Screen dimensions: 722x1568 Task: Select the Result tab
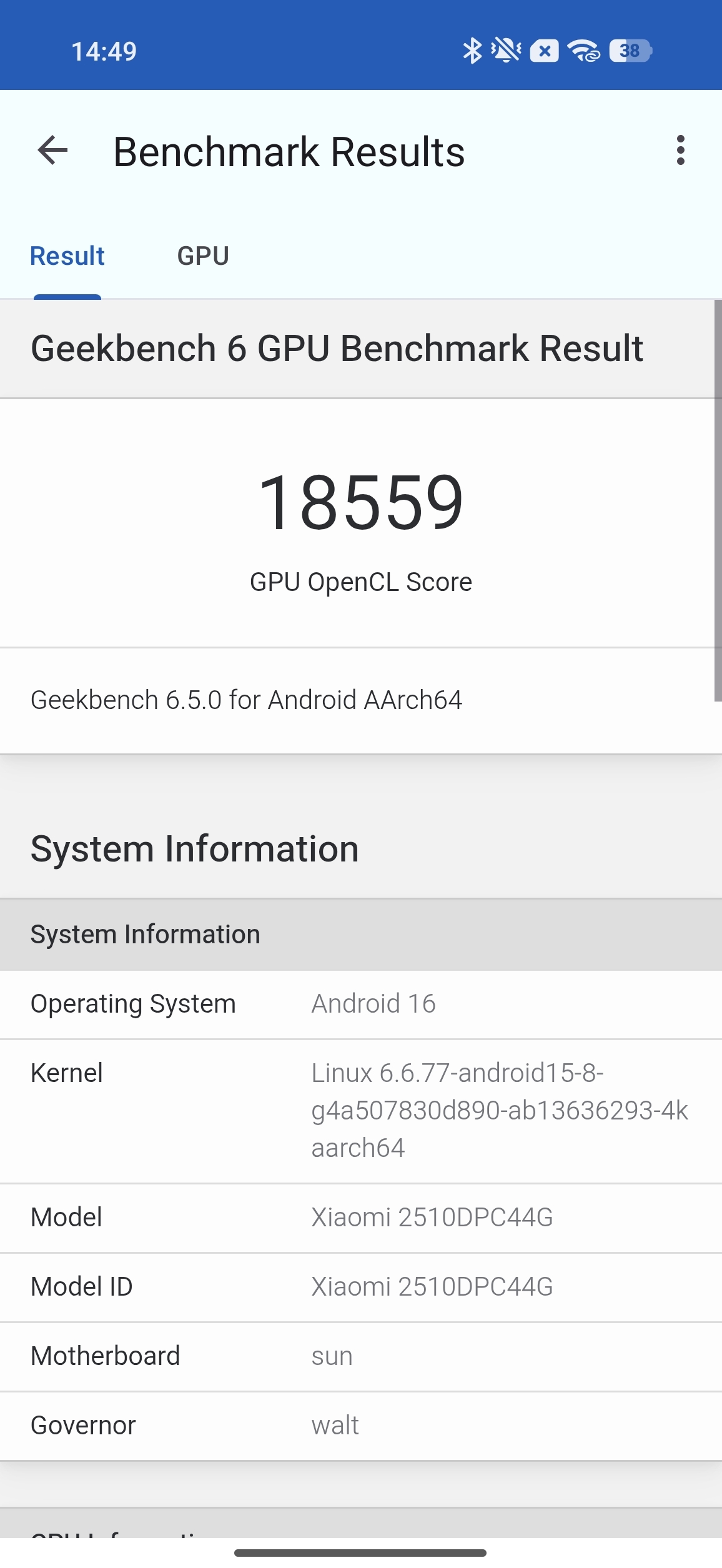[67, 255]
